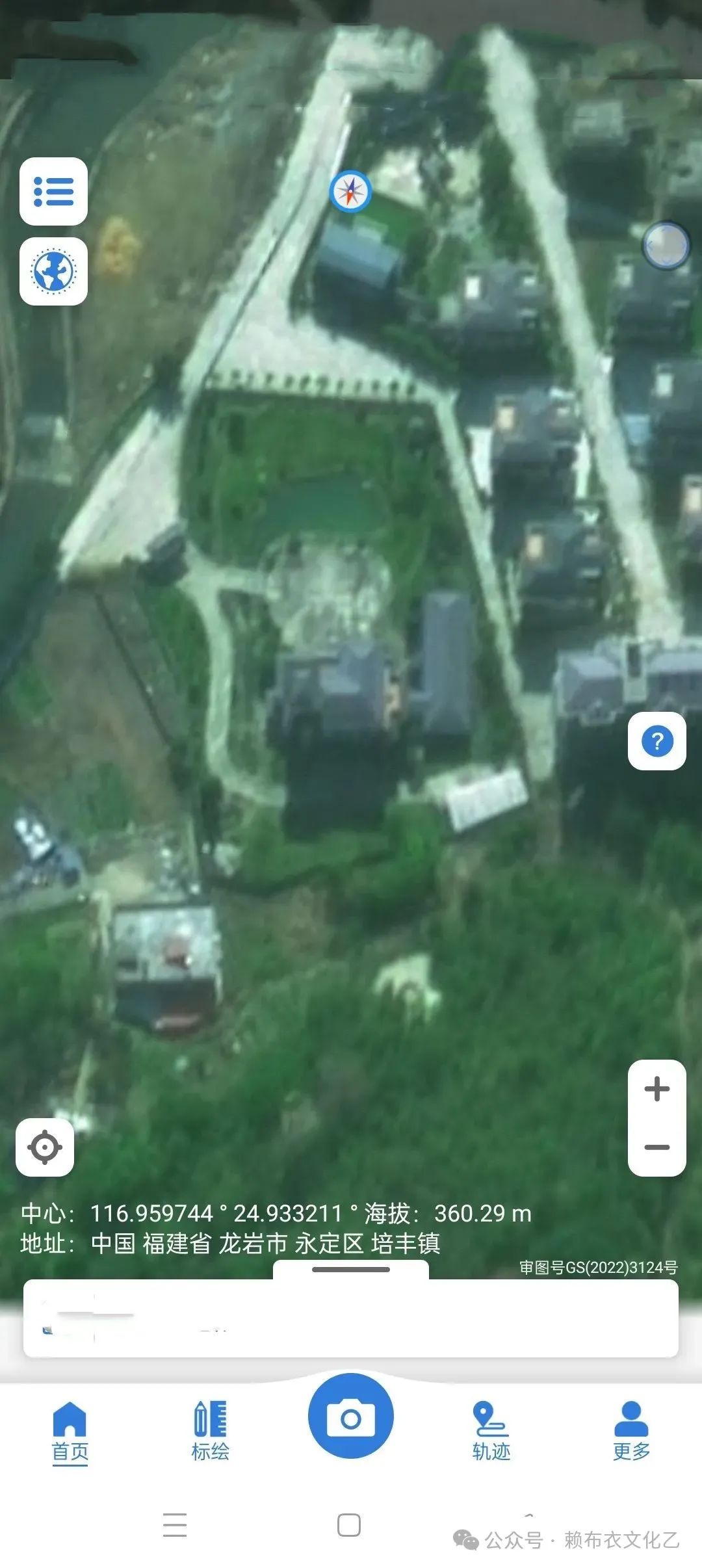The height and width of the screenshot is (1568, 702).
Task: Tap the compass to reset orientation
Action: [350, 191]
